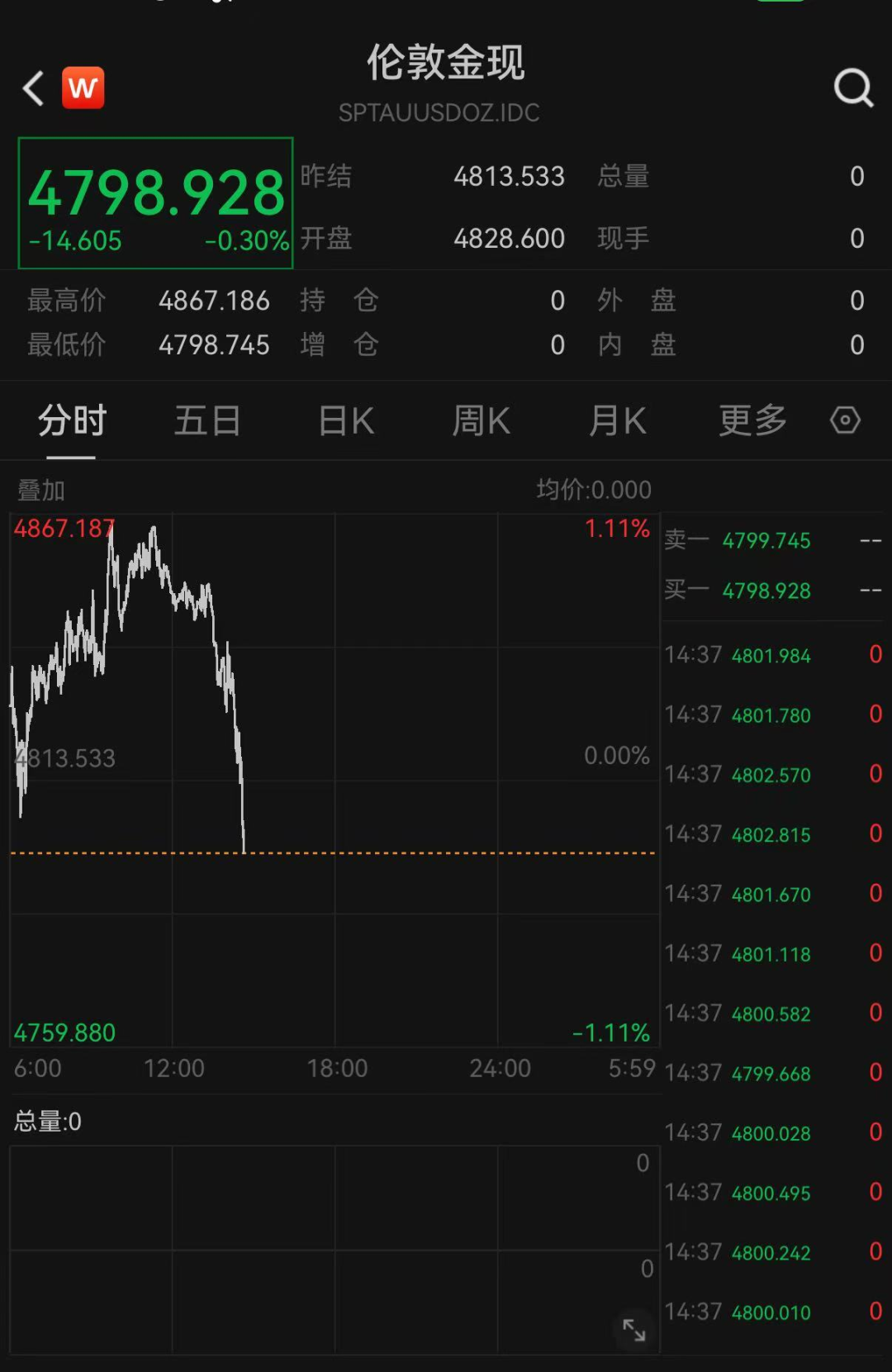Switch to the 五日 chart tab
892x1372 pixels.
click(207, 420)
